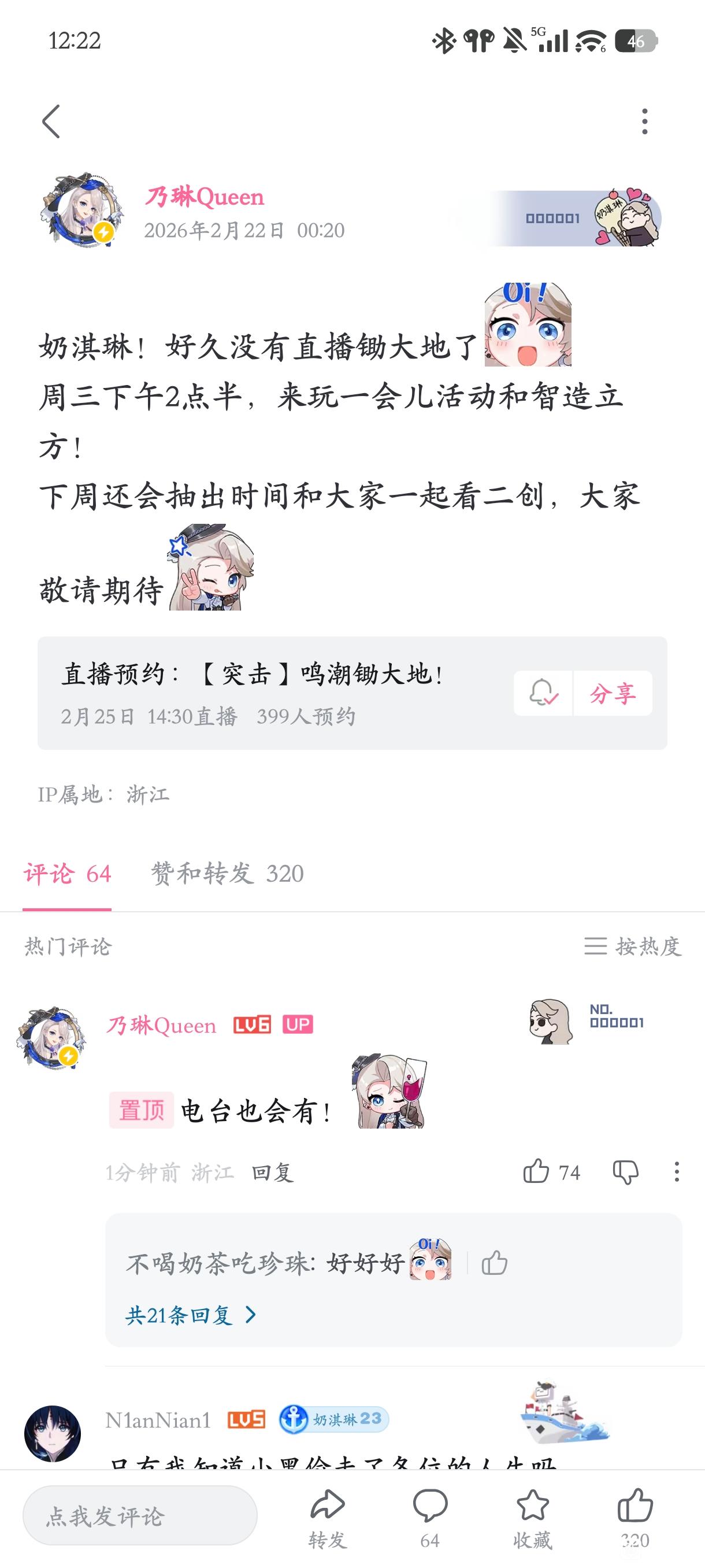
Task: Like the pinned comment with 74 likes
Action: tap(551, 1172)
